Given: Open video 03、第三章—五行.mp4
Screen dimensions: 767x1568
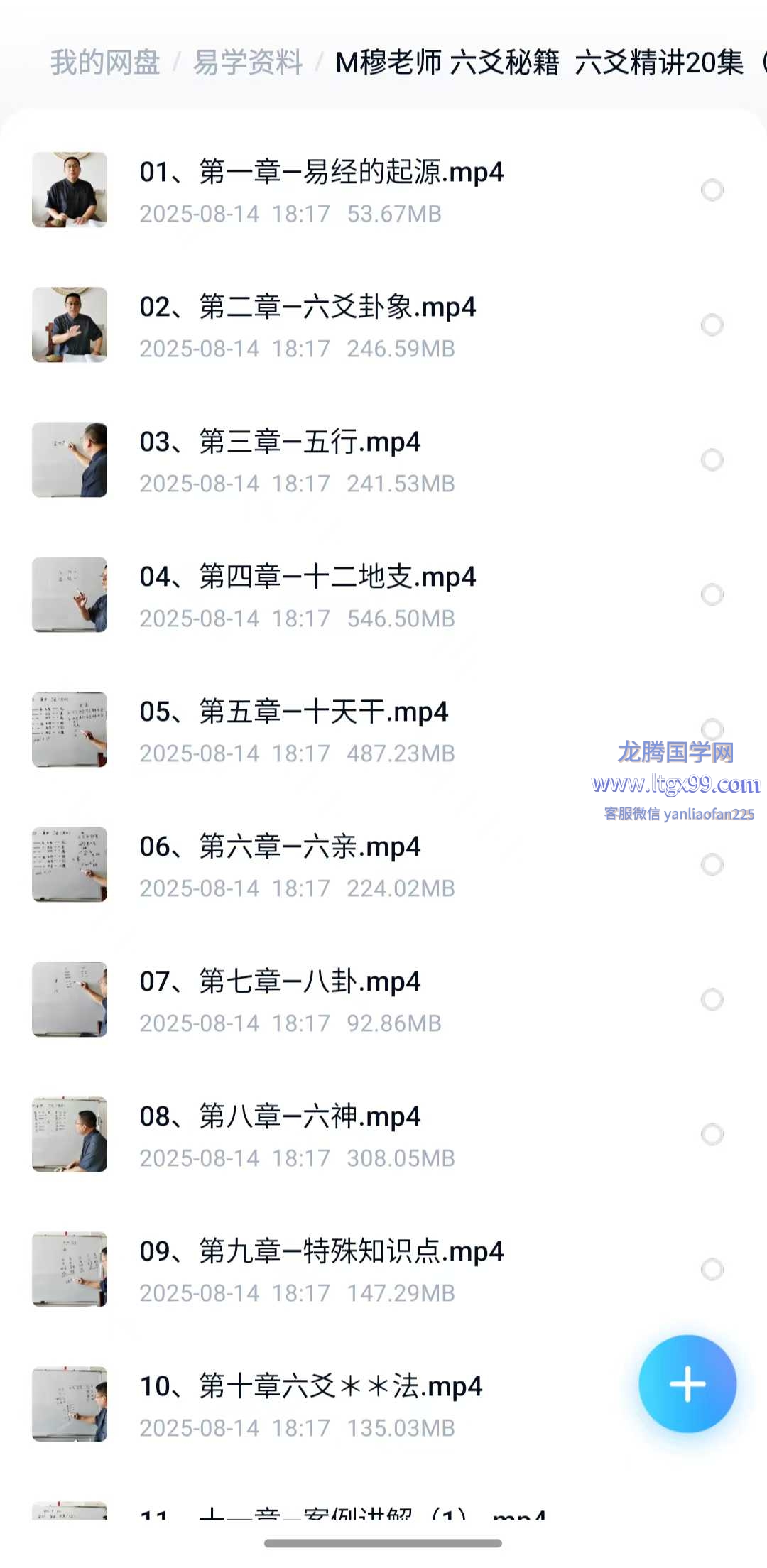Looking at the screenshot, I should point(280,442).
